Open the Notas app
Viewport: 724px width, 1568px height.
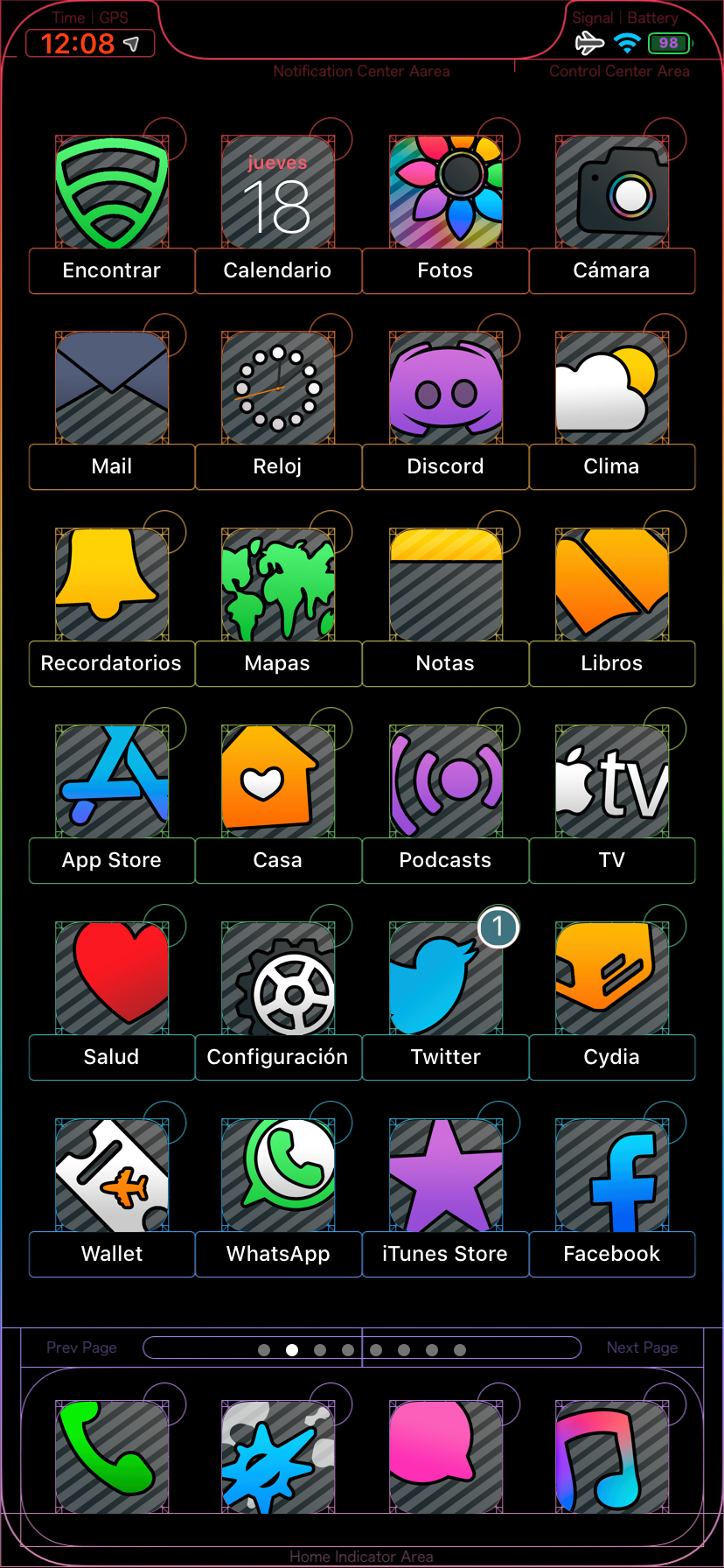click(x=446, y=585)
